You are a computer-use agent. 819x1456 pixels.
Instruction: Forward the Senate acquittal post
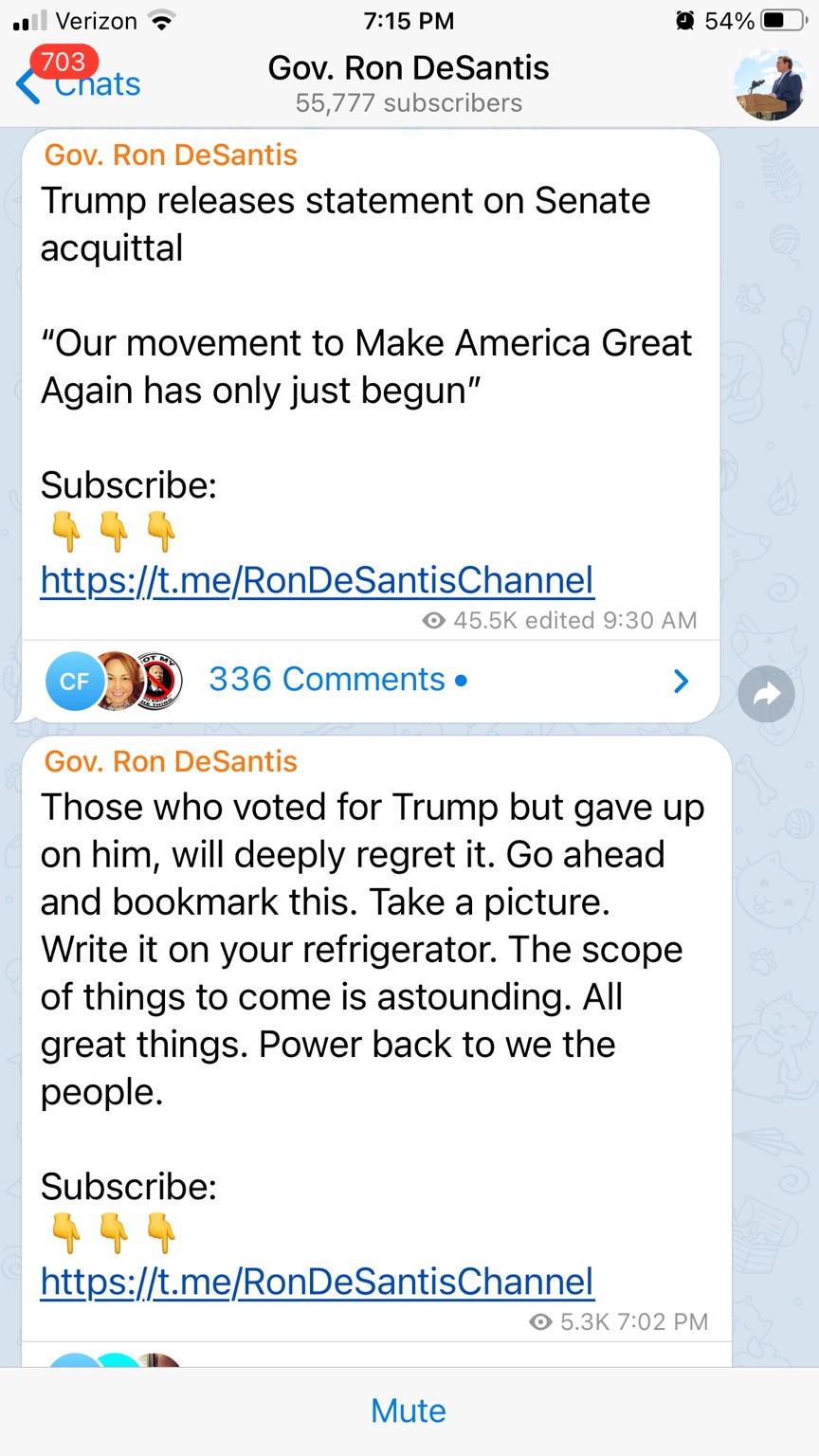[766, 694]
